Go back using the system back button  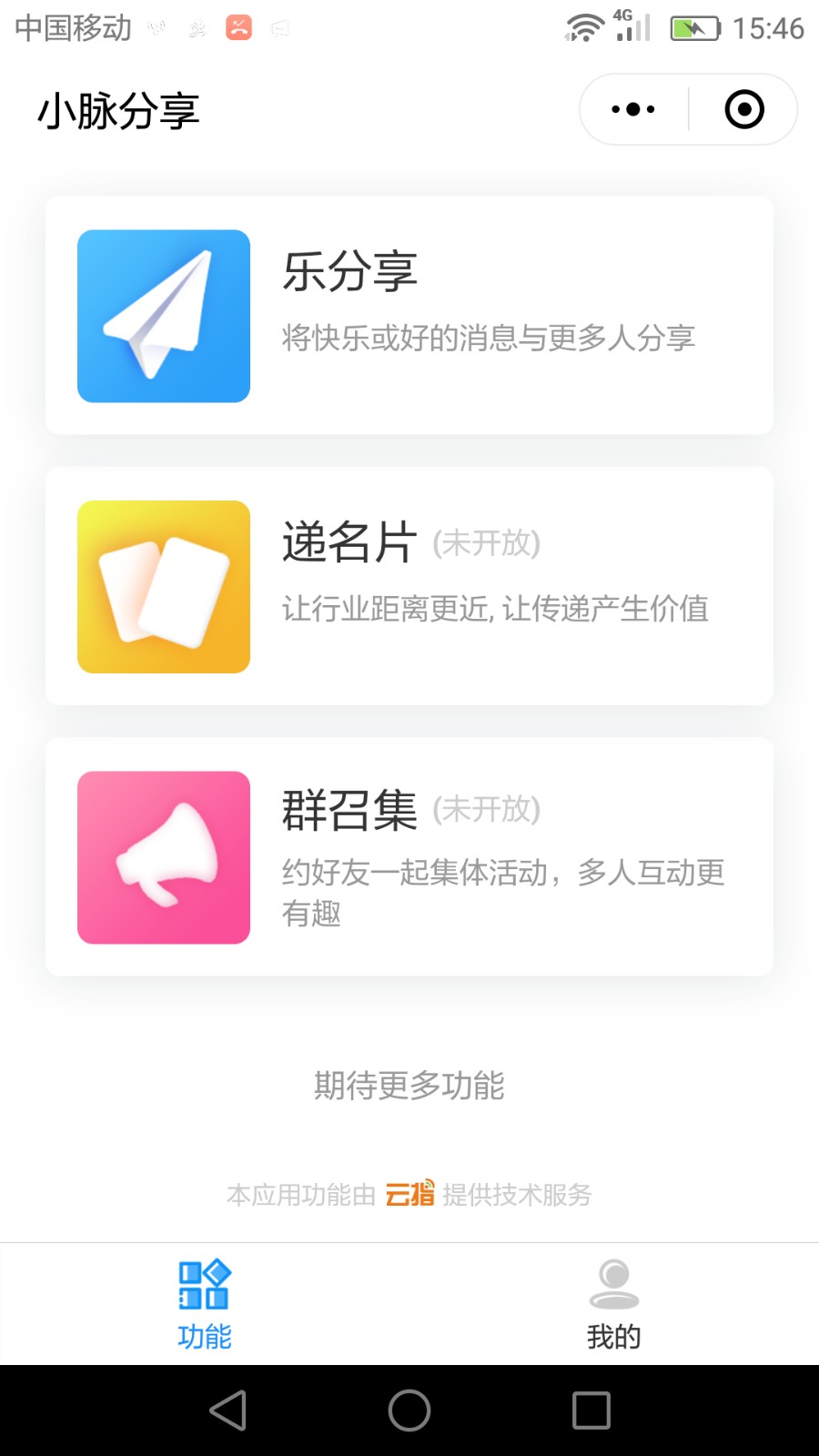click(x=227, y=1410)
